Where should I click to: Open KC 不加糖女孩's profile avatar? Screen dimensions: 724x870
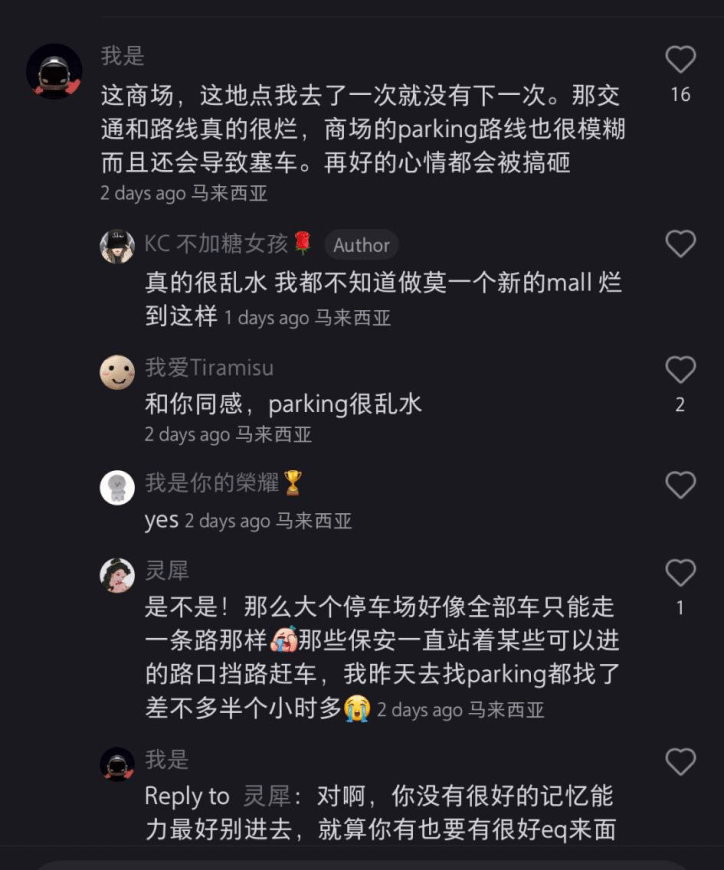pyautogui.click(x=117, y=245)
